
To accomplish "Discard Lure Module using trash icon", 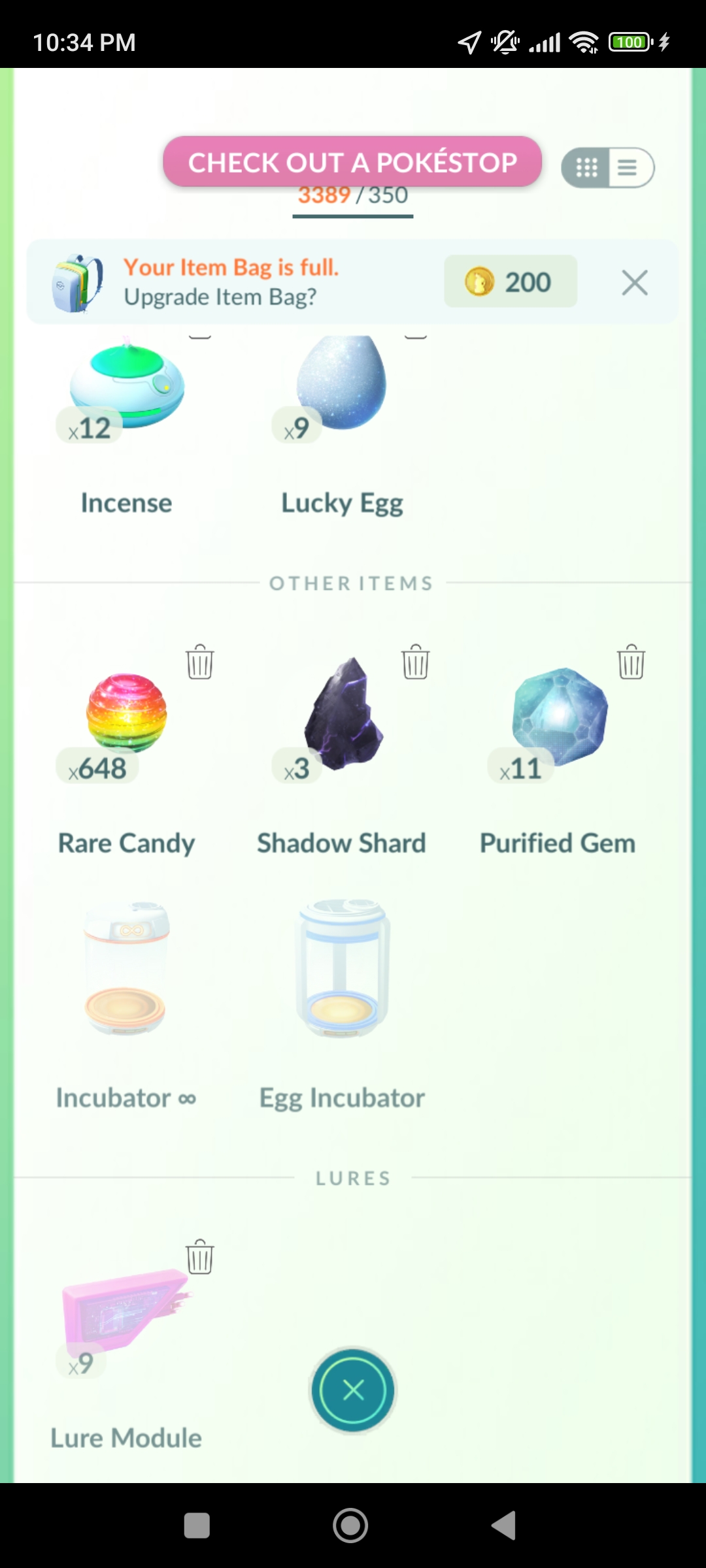I will click(x=200, y=1257).
